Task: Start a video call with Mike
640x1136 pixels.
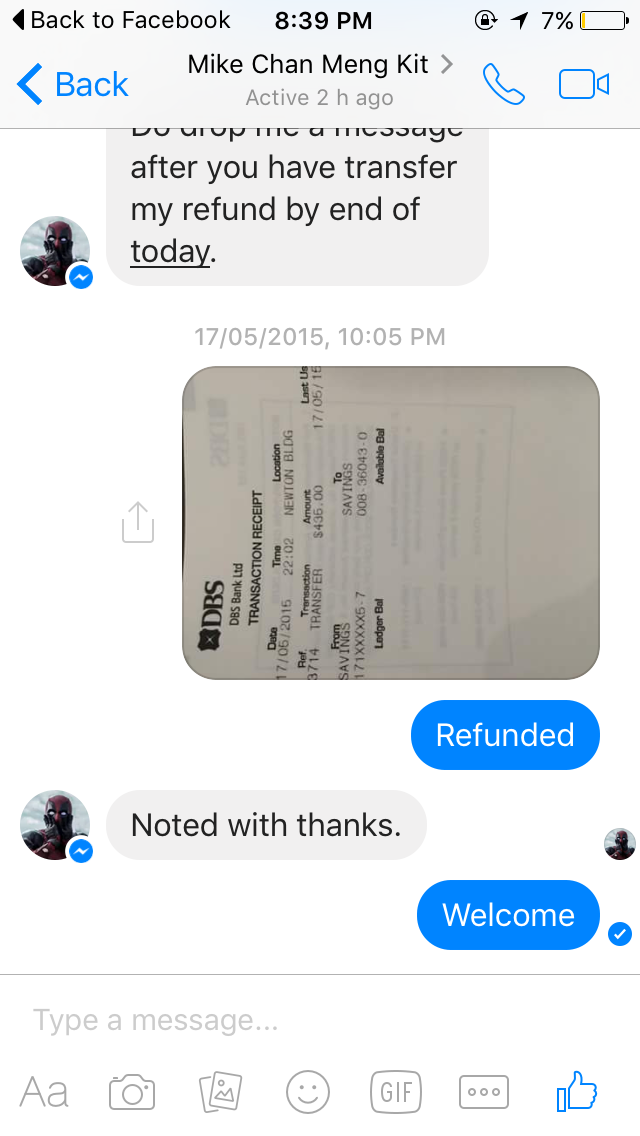Action: 583,84
